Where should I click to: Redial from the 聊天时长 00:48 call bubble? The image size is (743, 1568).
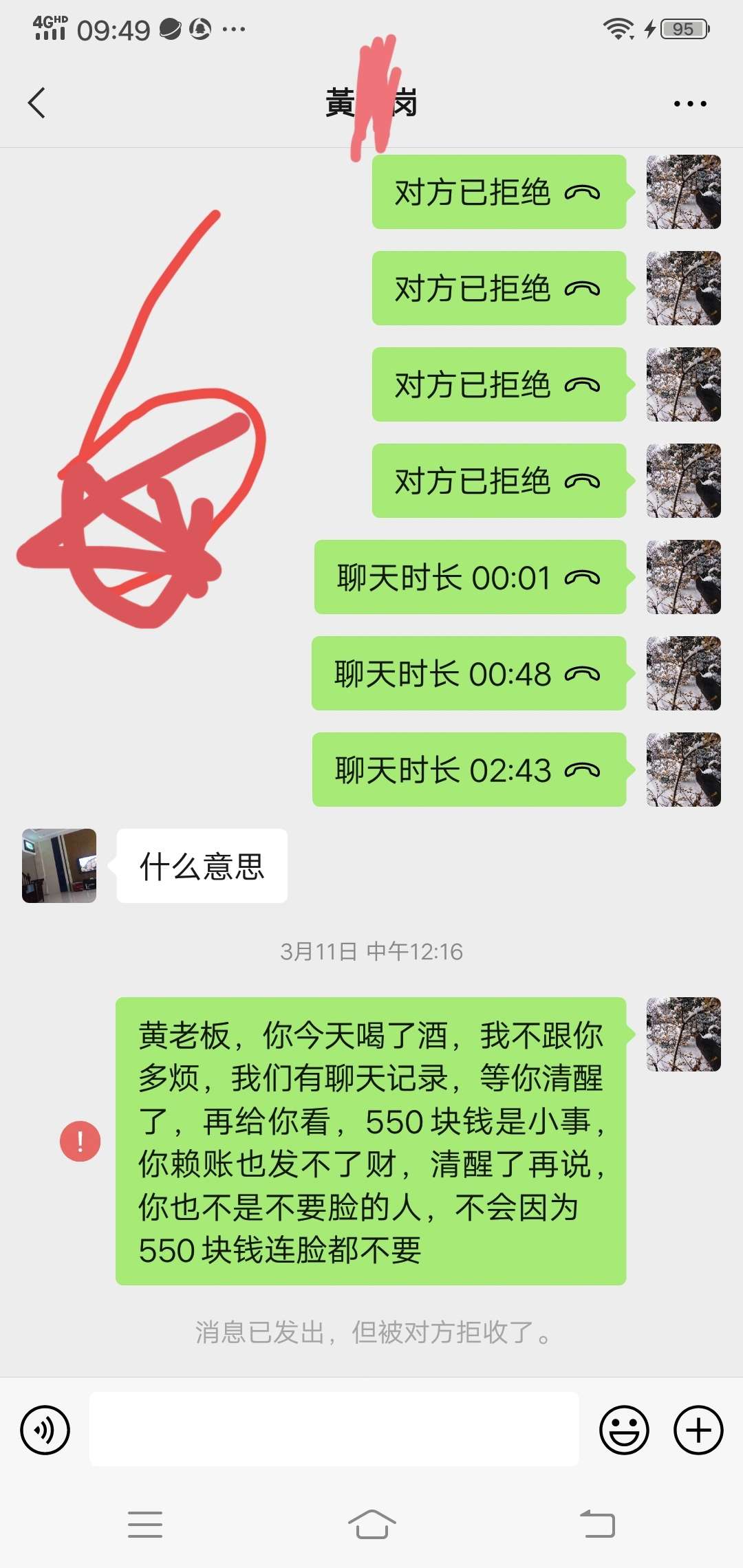(x=469, y=673)
